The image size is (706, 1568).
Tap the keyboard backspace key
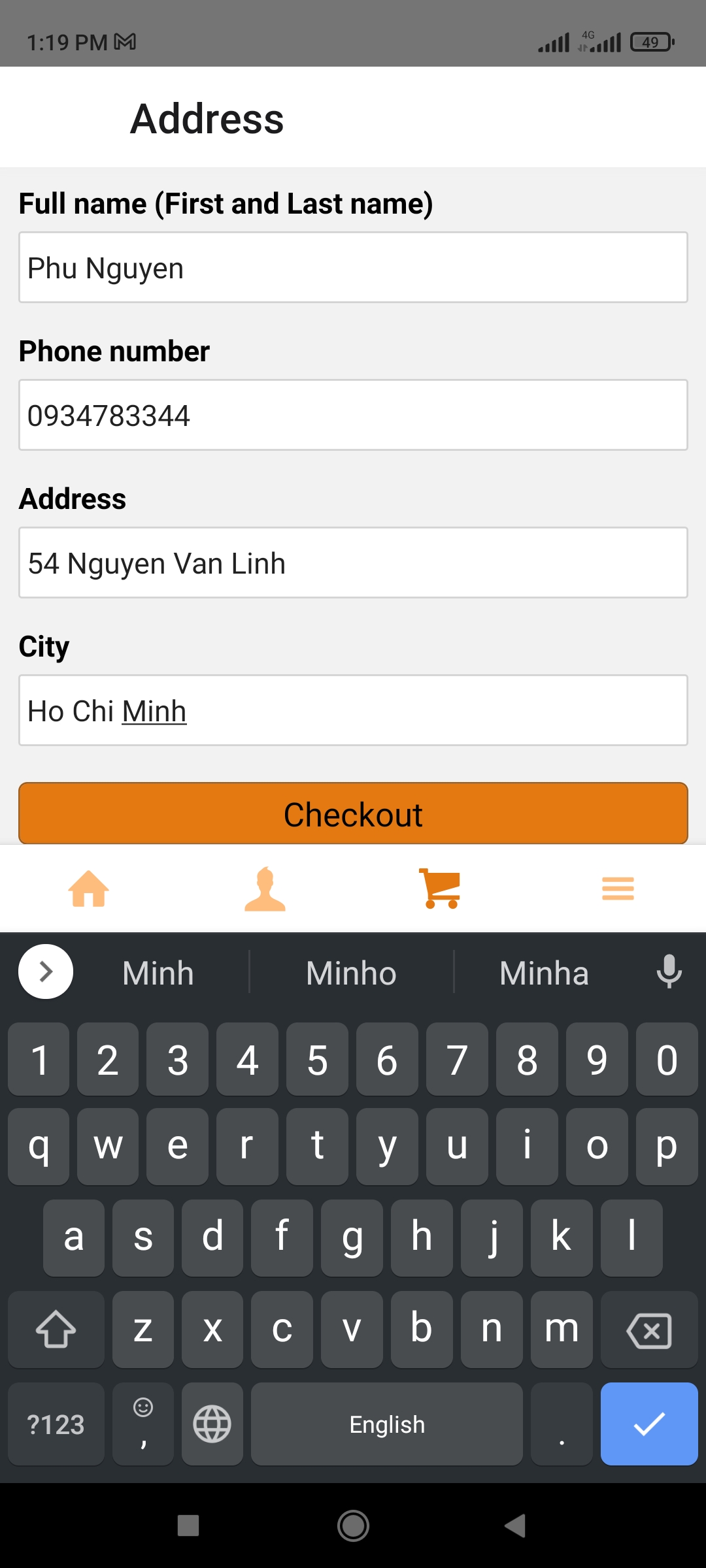coord(648,1330)
